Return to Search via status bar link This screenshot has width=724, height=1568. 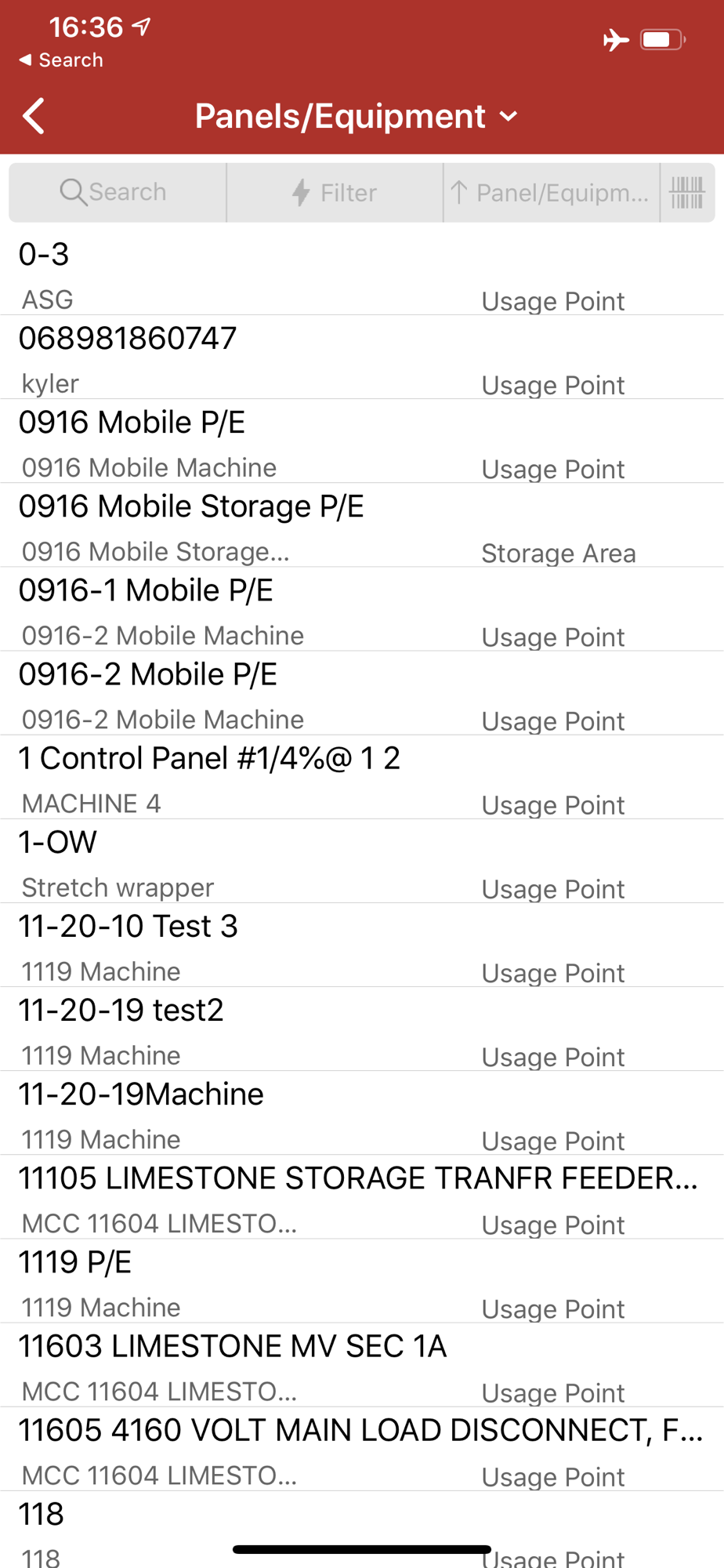point(61,60)
